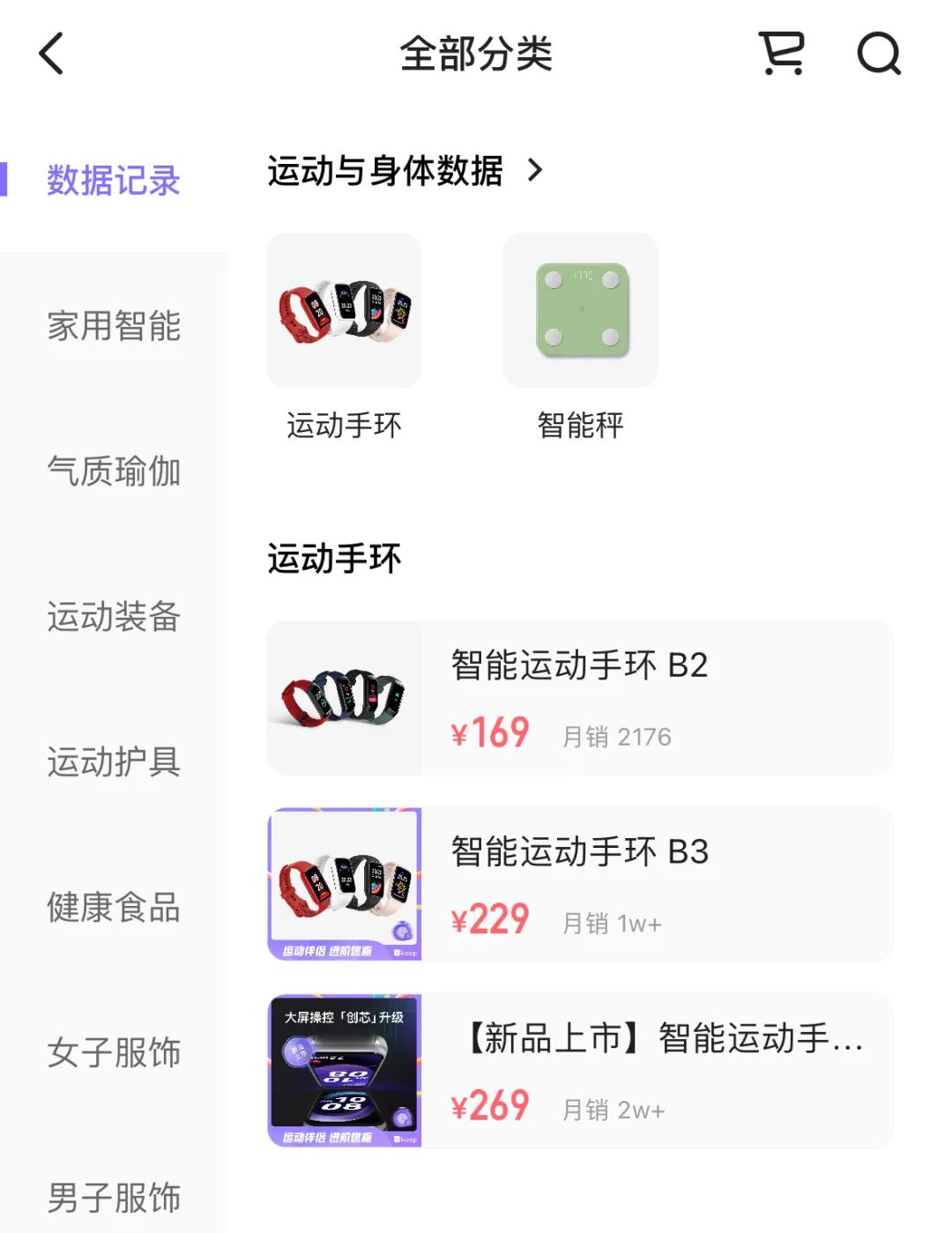Switch to 家用智能 category

click(113, 326)
